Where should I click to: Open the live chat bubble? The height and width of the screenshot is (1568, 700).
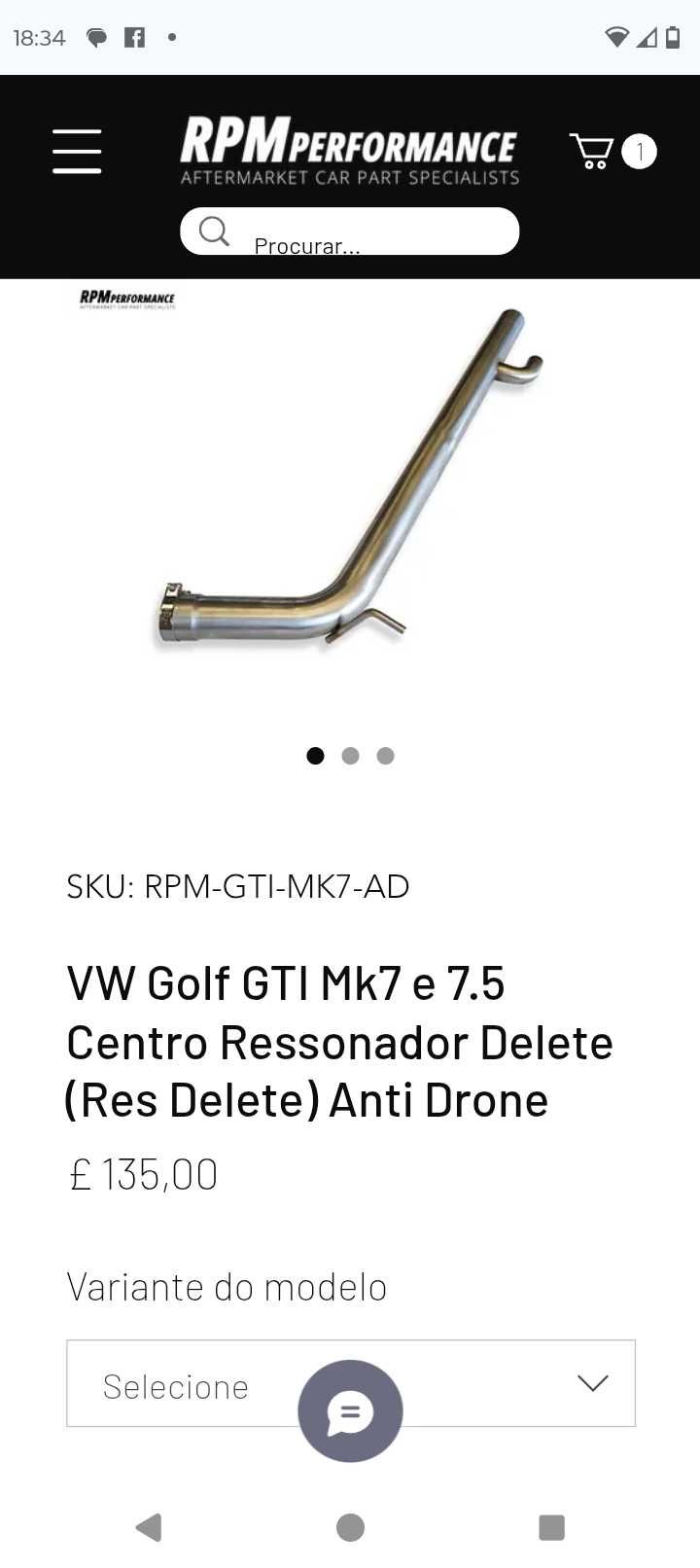point(350,1411)
